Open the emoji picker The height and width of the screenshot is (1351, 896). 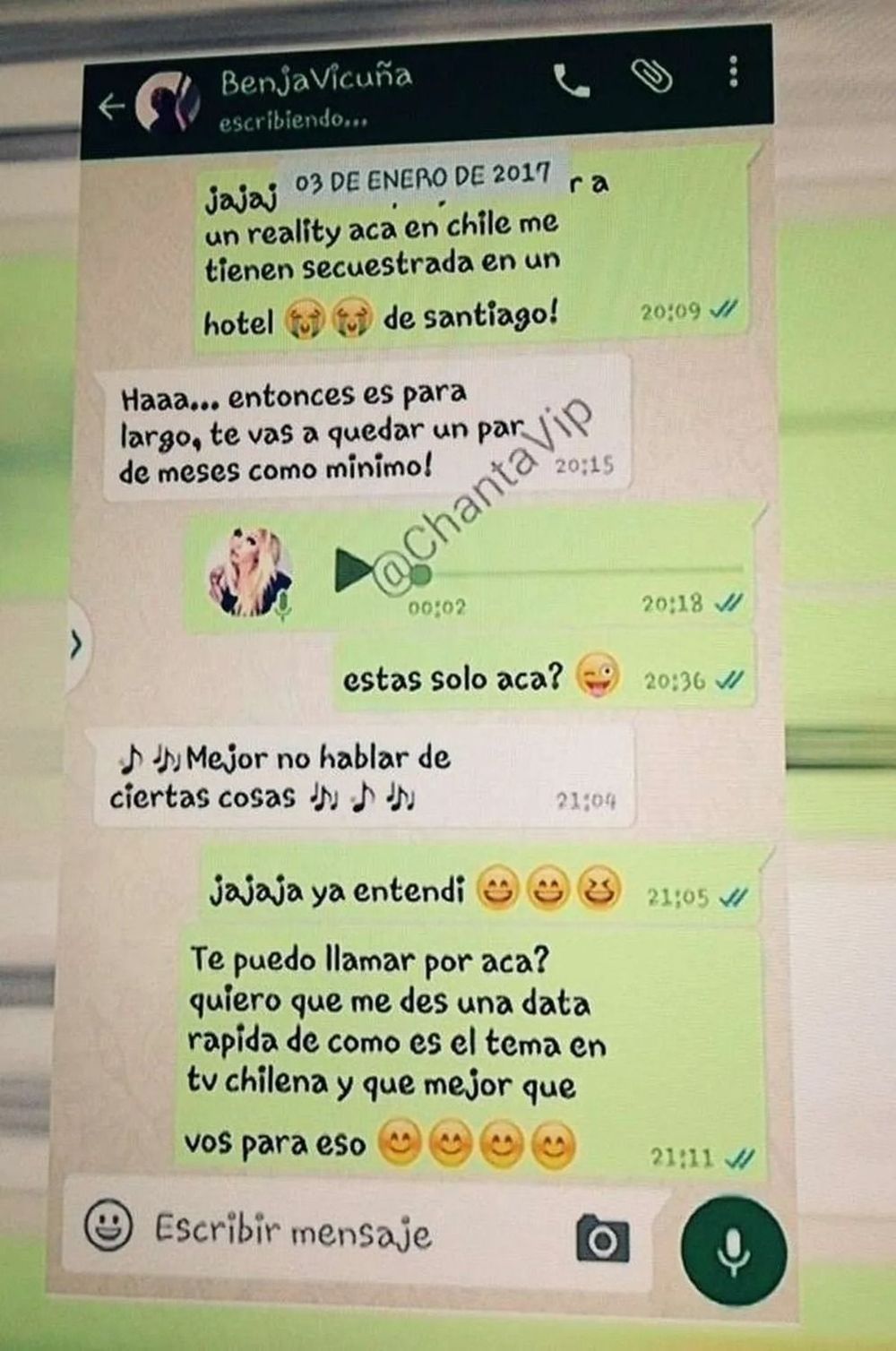tap(108, 1225)
